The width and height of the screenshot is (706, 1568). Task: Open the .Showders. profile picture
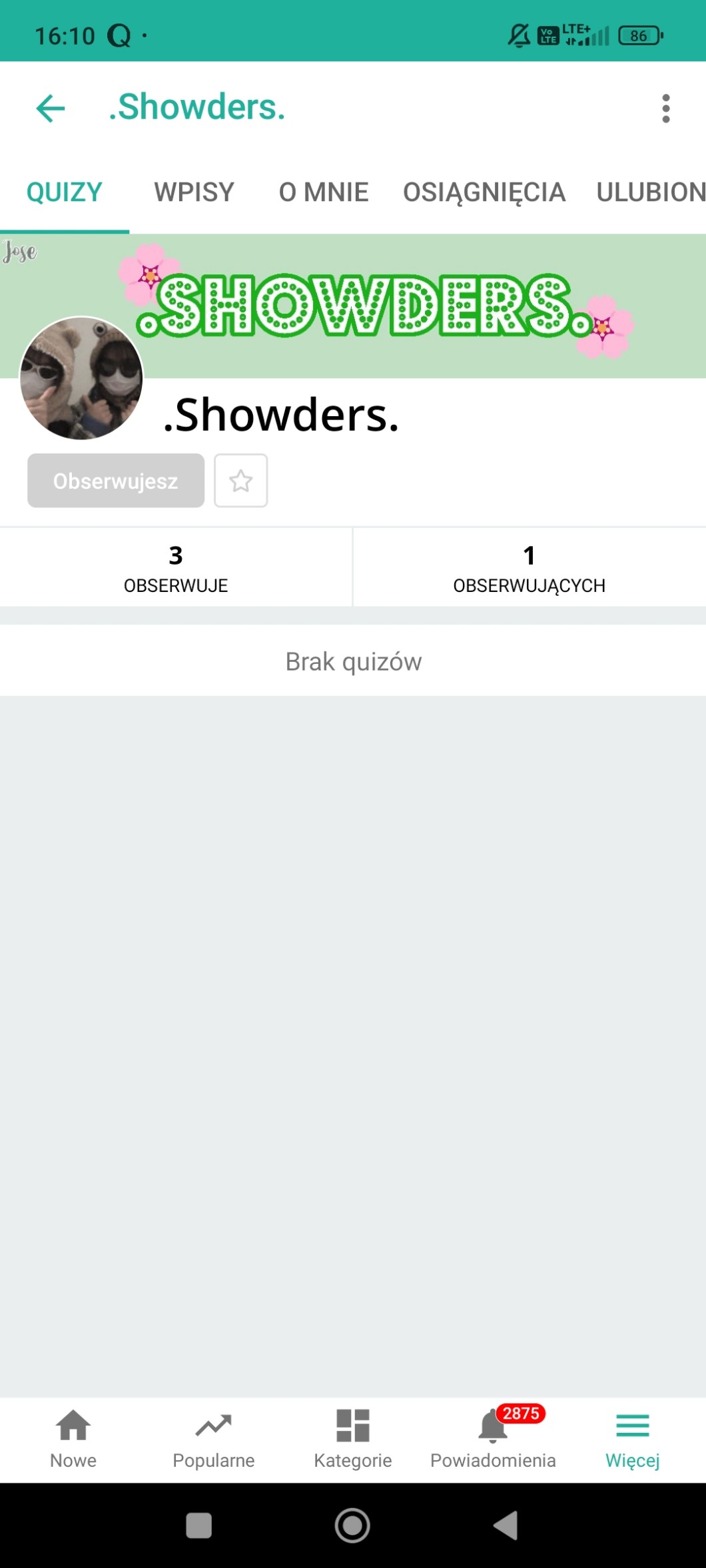(x=81, y=378)
